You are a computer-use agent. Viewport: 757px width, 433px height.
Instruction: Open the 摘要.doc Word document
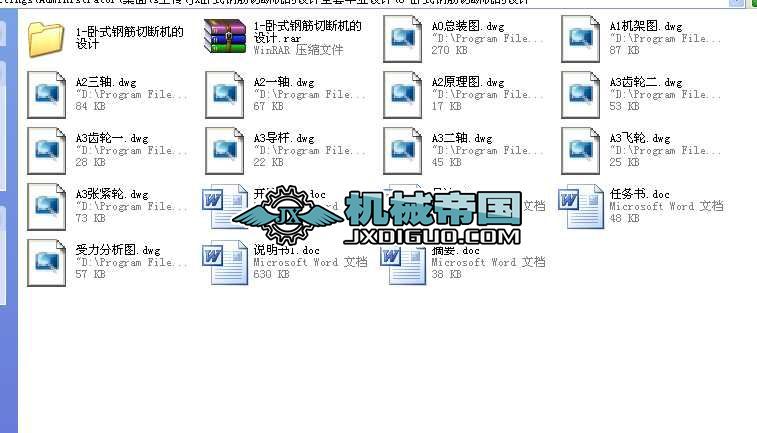point(402,262)
